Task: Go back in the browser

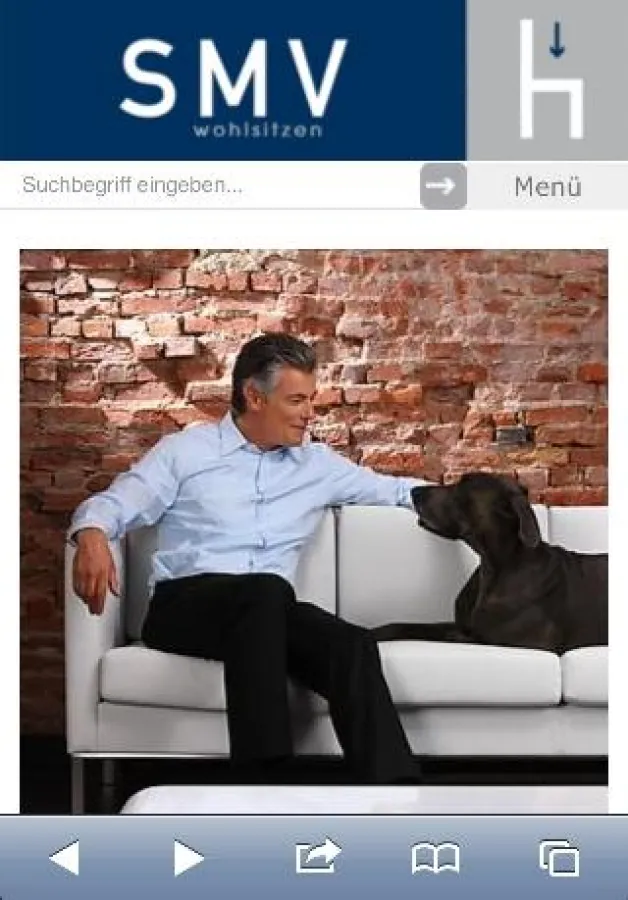Action: pyautogui.click(x=64, y=858)
